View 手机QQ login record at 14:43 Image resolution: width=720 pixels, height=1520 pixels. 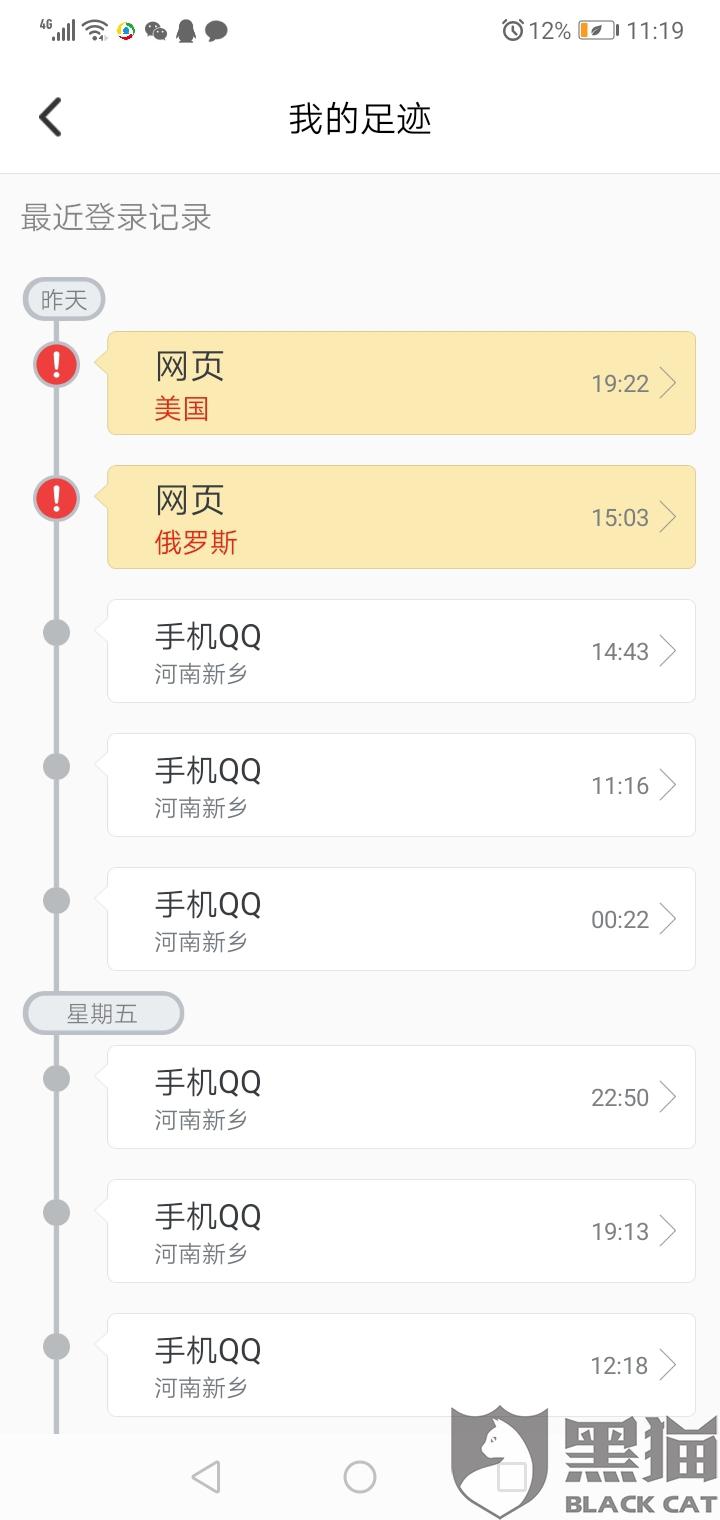(401, 651)
